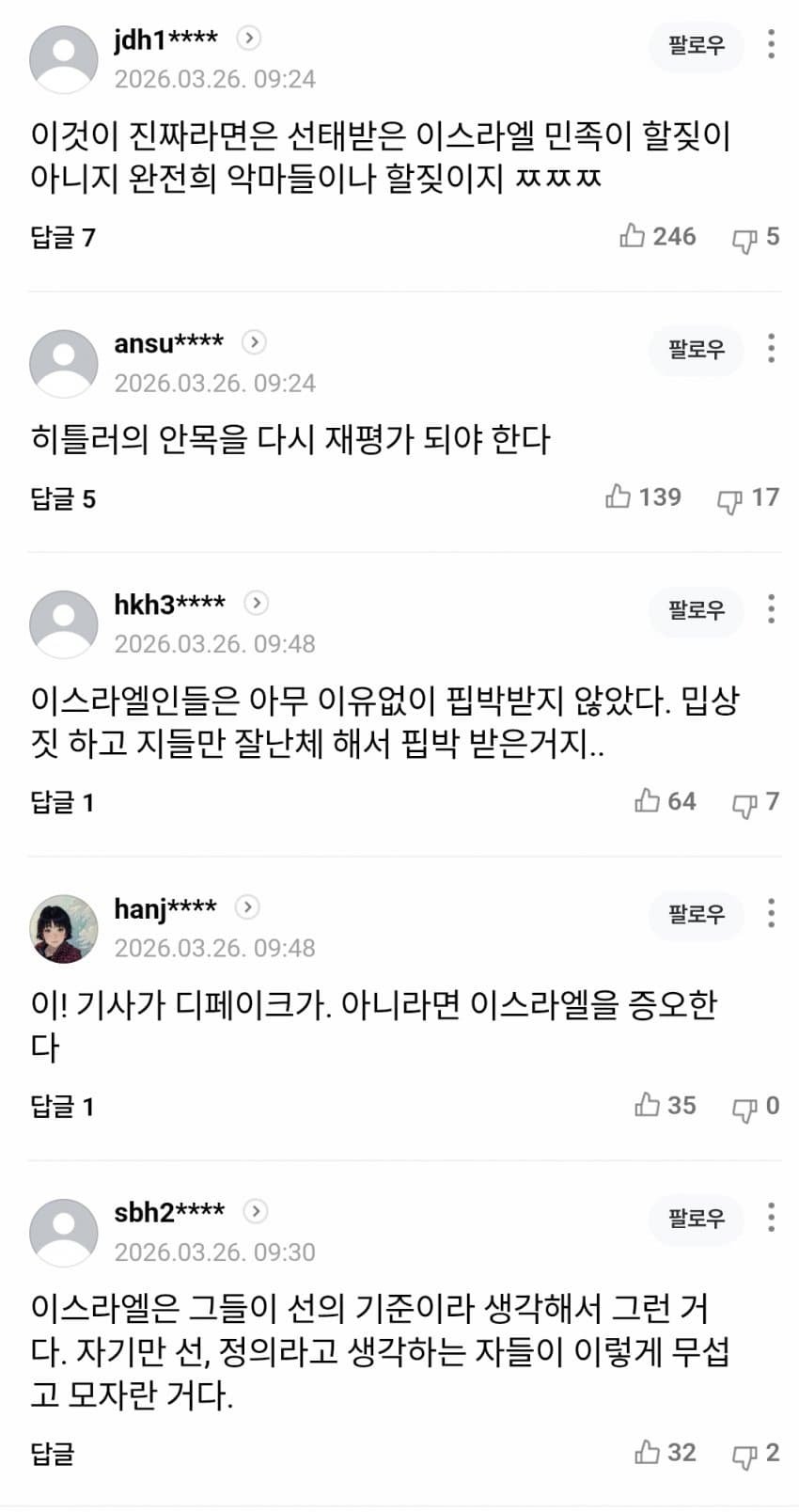
Task: Follow user hanj****
Action: point(696,914)
